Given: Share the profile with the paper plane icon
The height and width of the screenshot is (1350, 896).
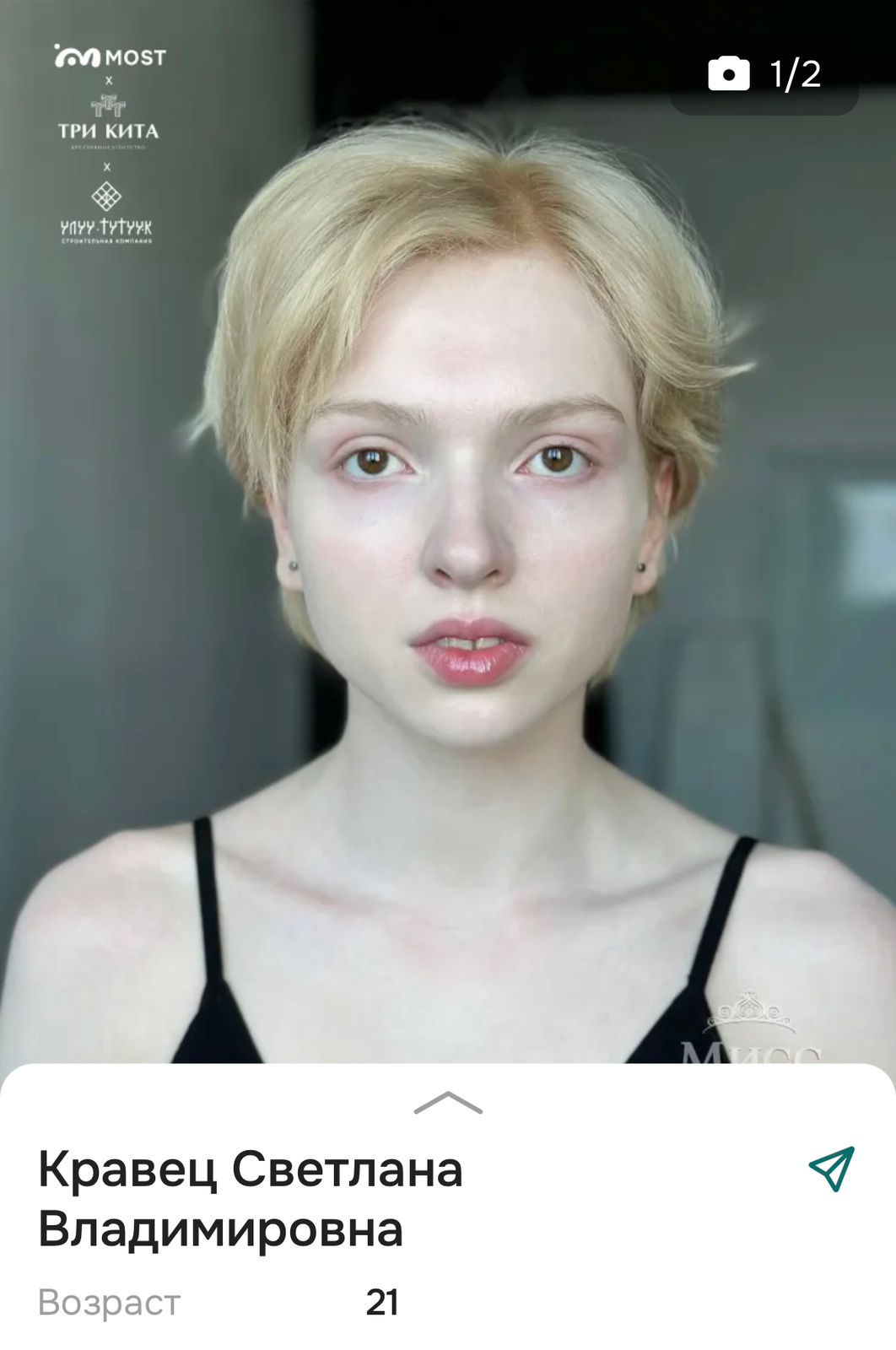Looking at the screenshot, I should [831, 1169].
